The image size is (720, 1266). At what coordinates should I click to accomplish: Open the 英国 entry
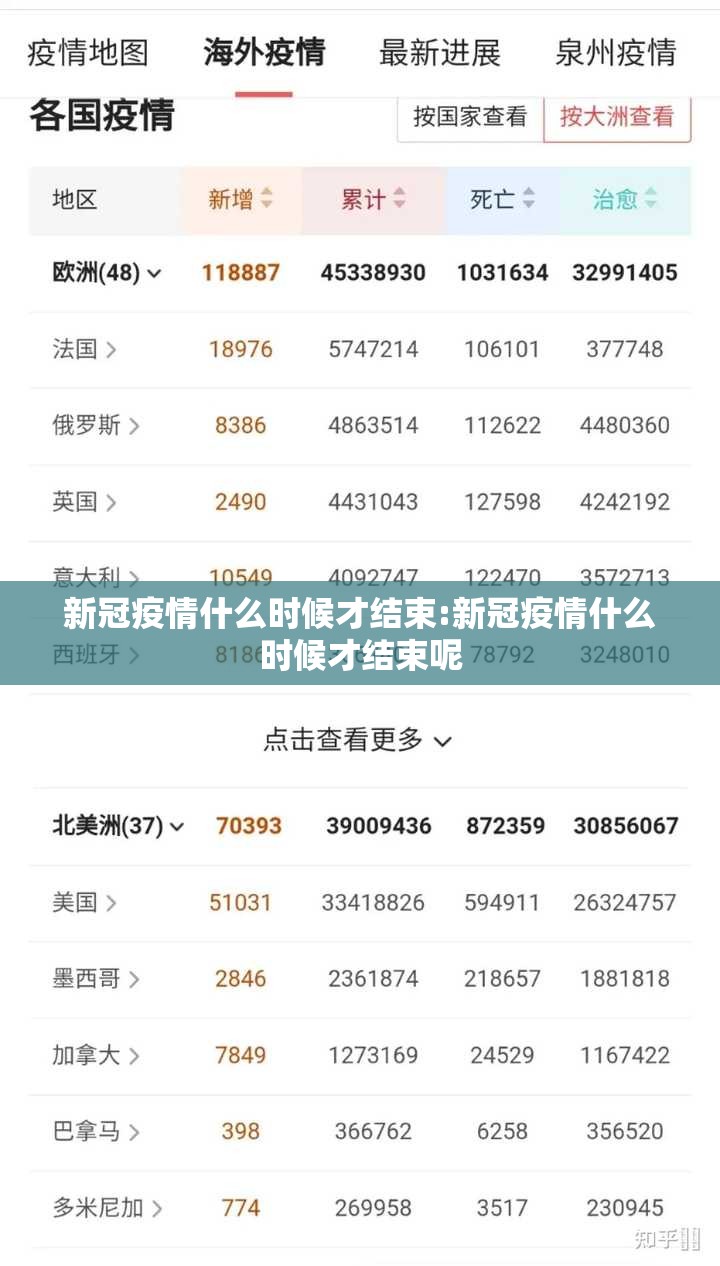pos(85,501)
